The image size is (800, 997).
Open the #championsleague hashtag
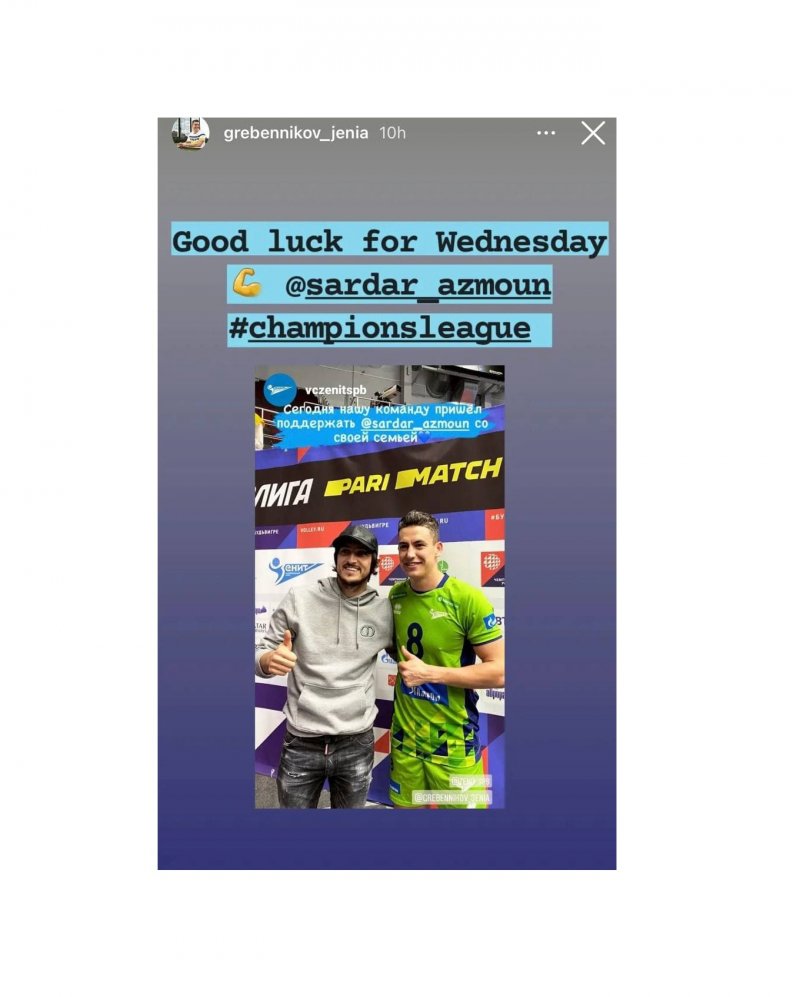coord(379,329)
